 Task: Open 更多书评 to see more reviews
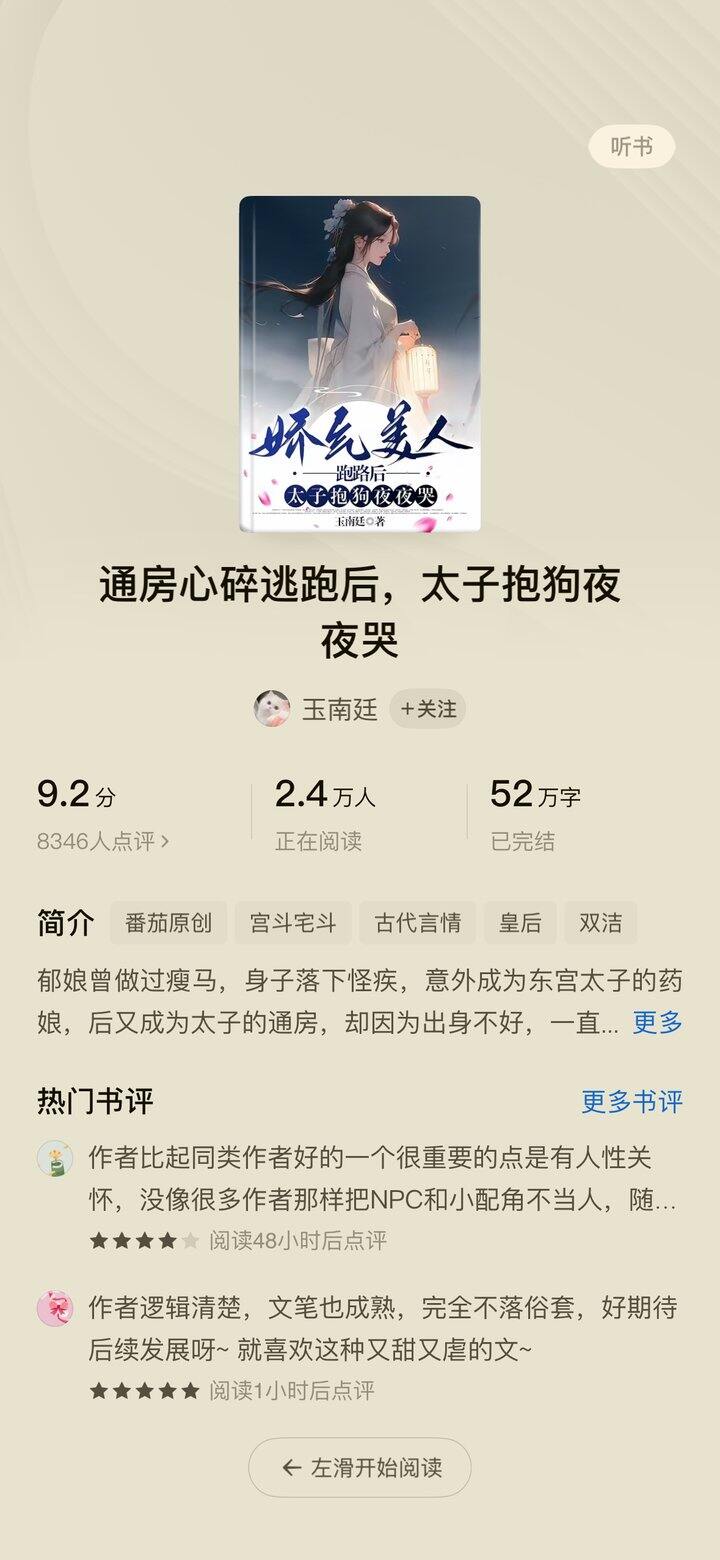631,1101
